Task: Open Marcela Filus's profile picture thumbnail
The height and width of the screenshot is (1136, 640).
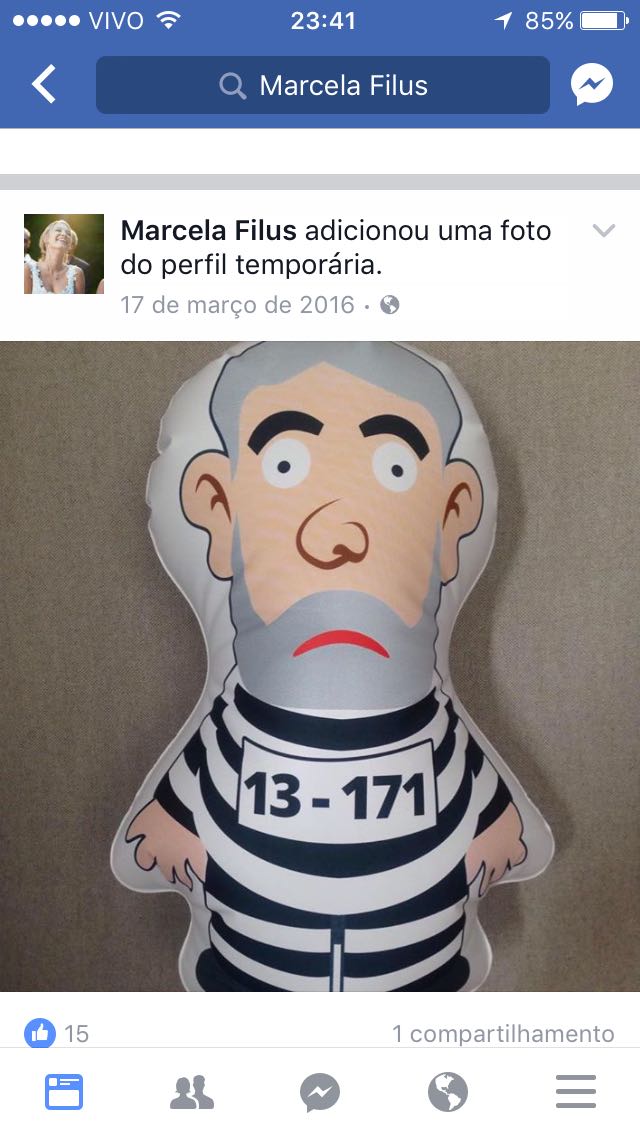Action: point(64,254)
